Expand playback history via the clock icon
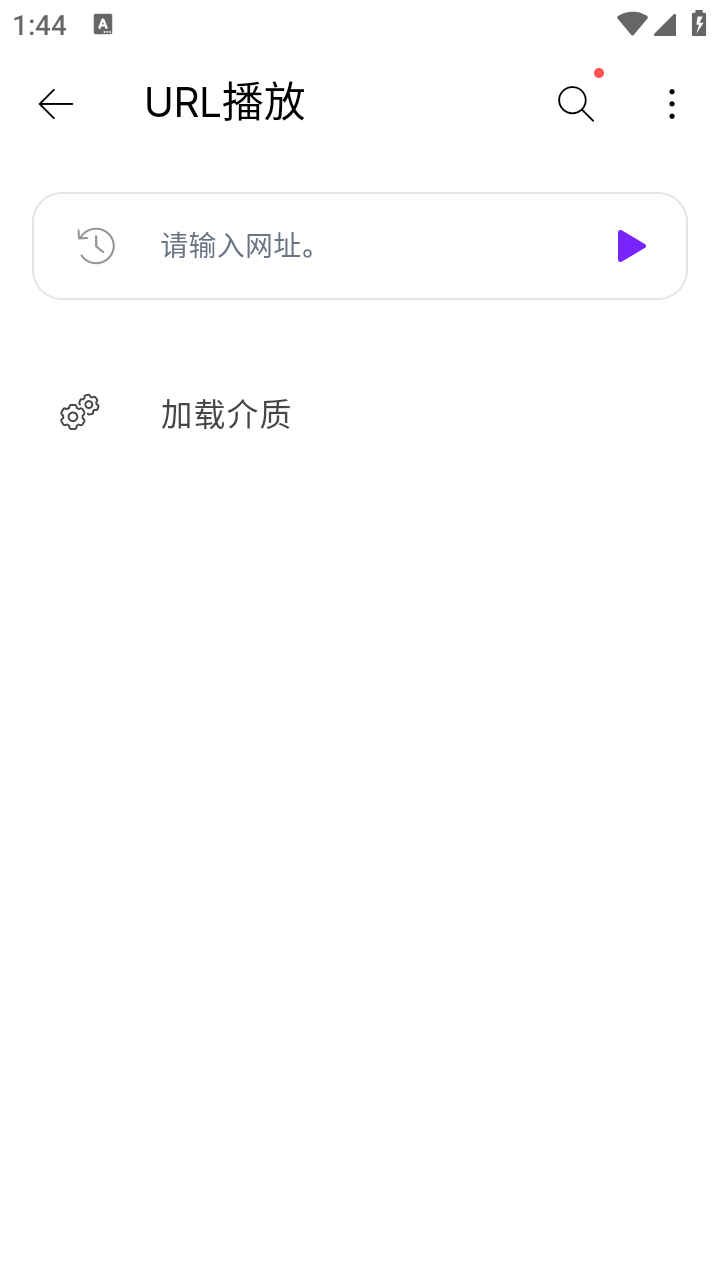The width and height of the screenshot is (720, 1280). [95, 245]
